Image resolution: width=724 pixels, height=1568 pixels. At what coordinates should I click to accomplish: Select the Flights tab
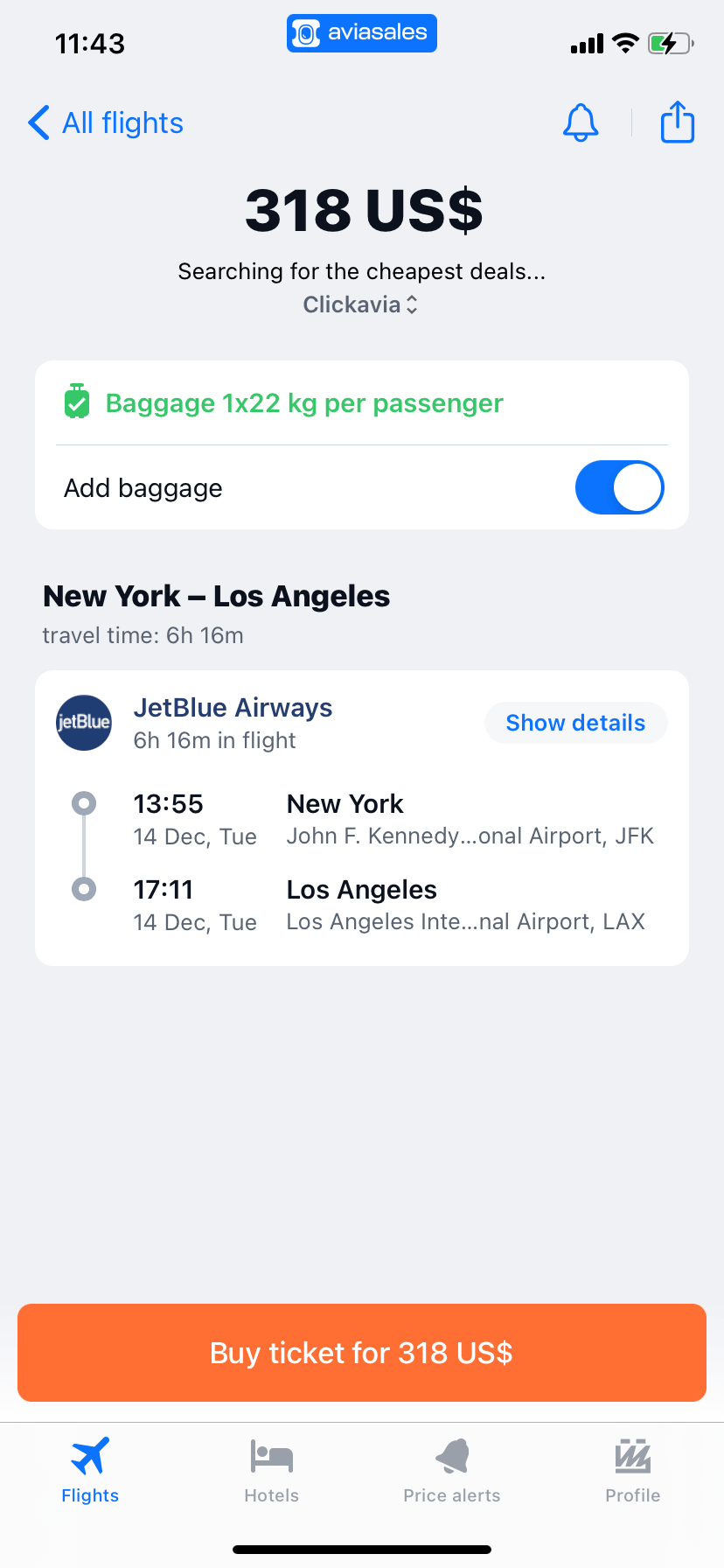pyautogui.click(x=90, y=1471)
